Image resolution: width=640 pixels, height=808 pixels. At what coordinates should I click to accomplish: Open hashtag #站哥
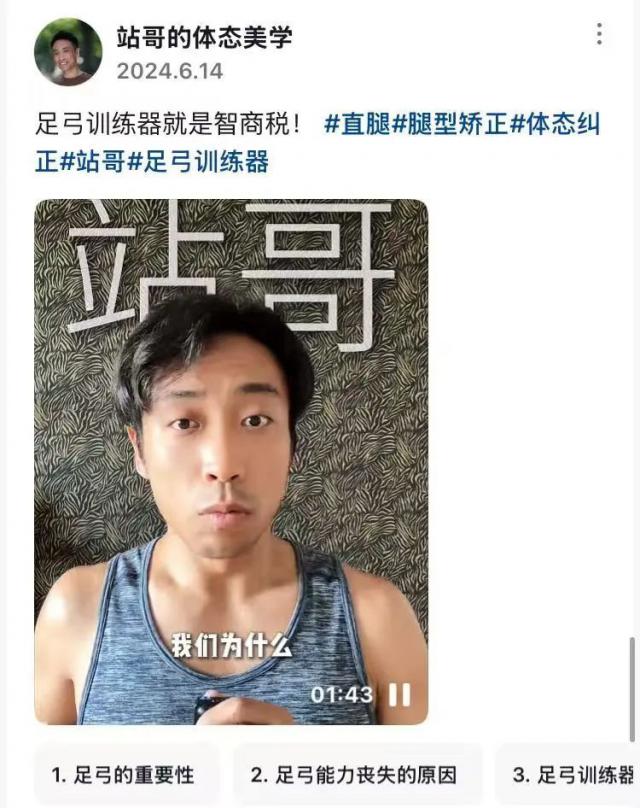[x=93, y=161]
